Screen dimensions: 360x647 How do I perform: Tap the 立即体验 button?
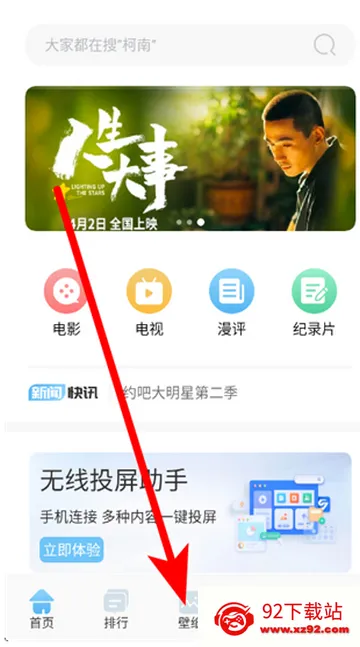click(x=71, y=550)
